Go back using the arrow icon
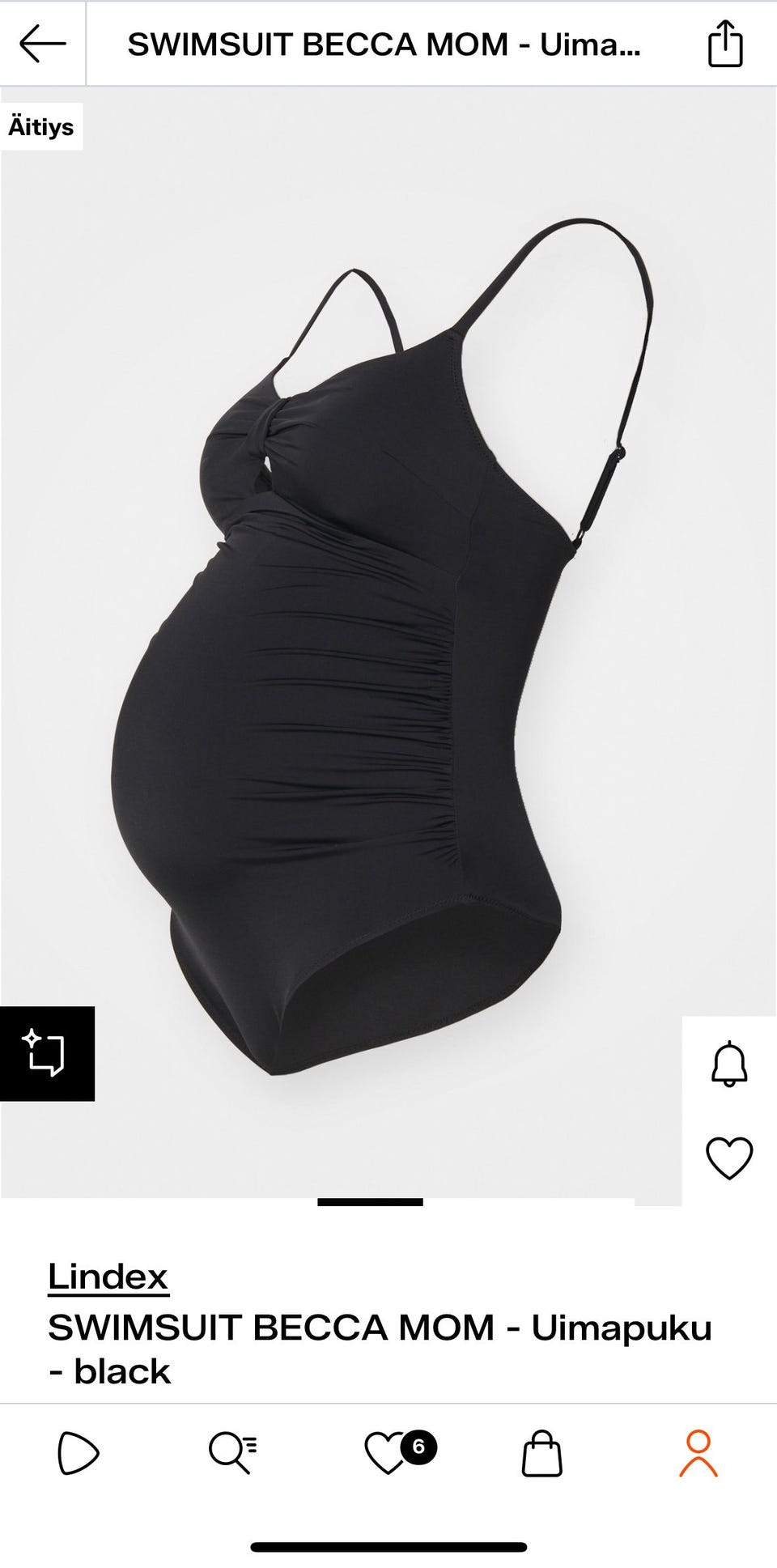The height and width of the screenshot is (1568, 777). [x=42, y=44]
